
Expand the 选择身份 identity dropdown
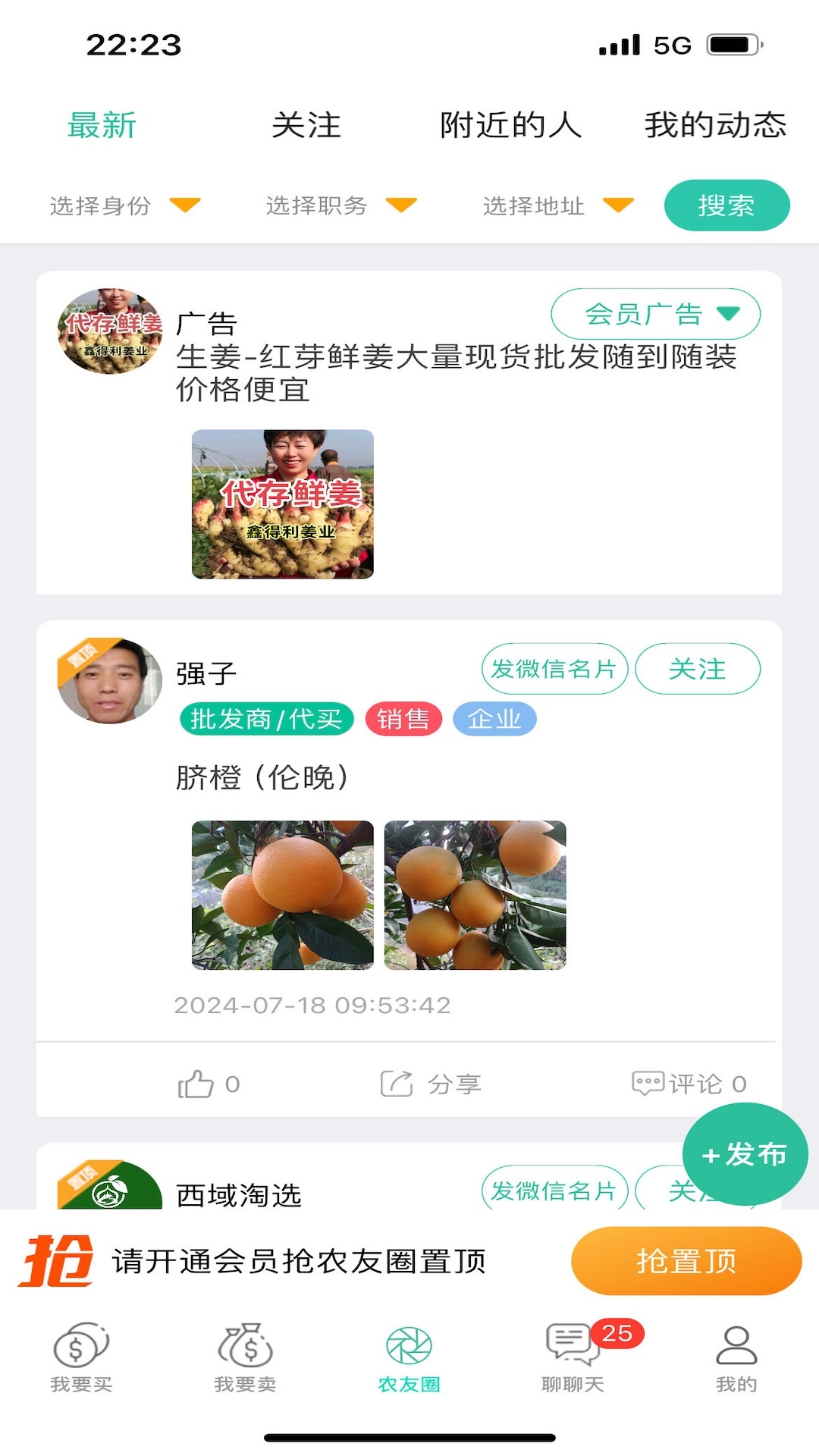click(x=121, y=205)
